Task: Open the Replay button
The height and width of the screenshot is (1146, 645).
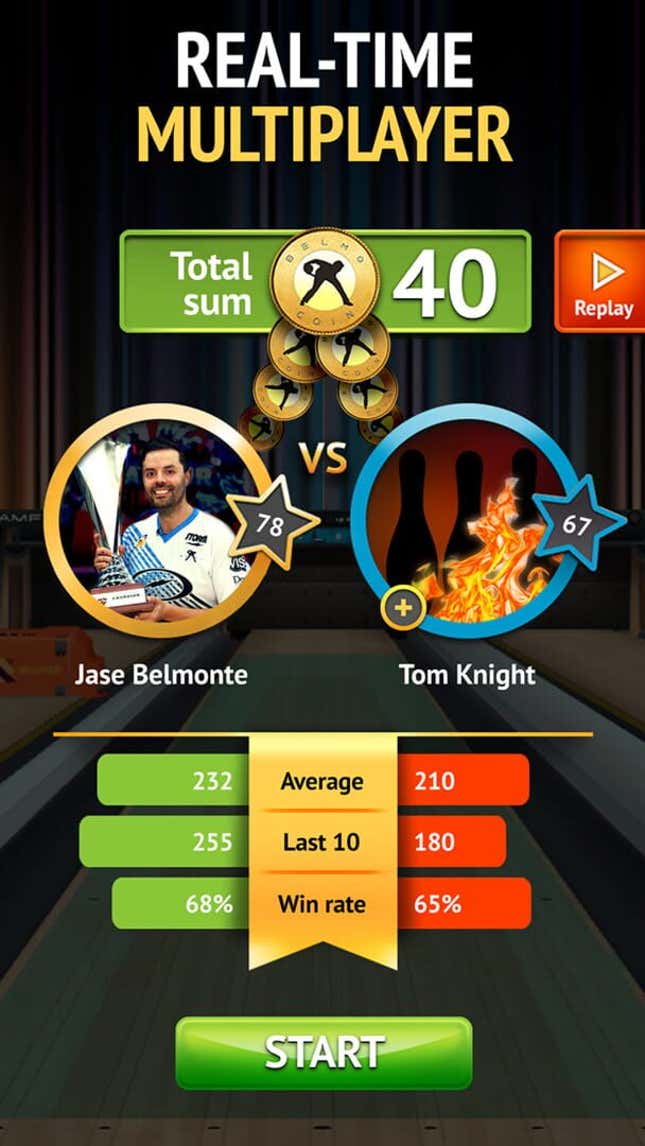Action: 600,281
